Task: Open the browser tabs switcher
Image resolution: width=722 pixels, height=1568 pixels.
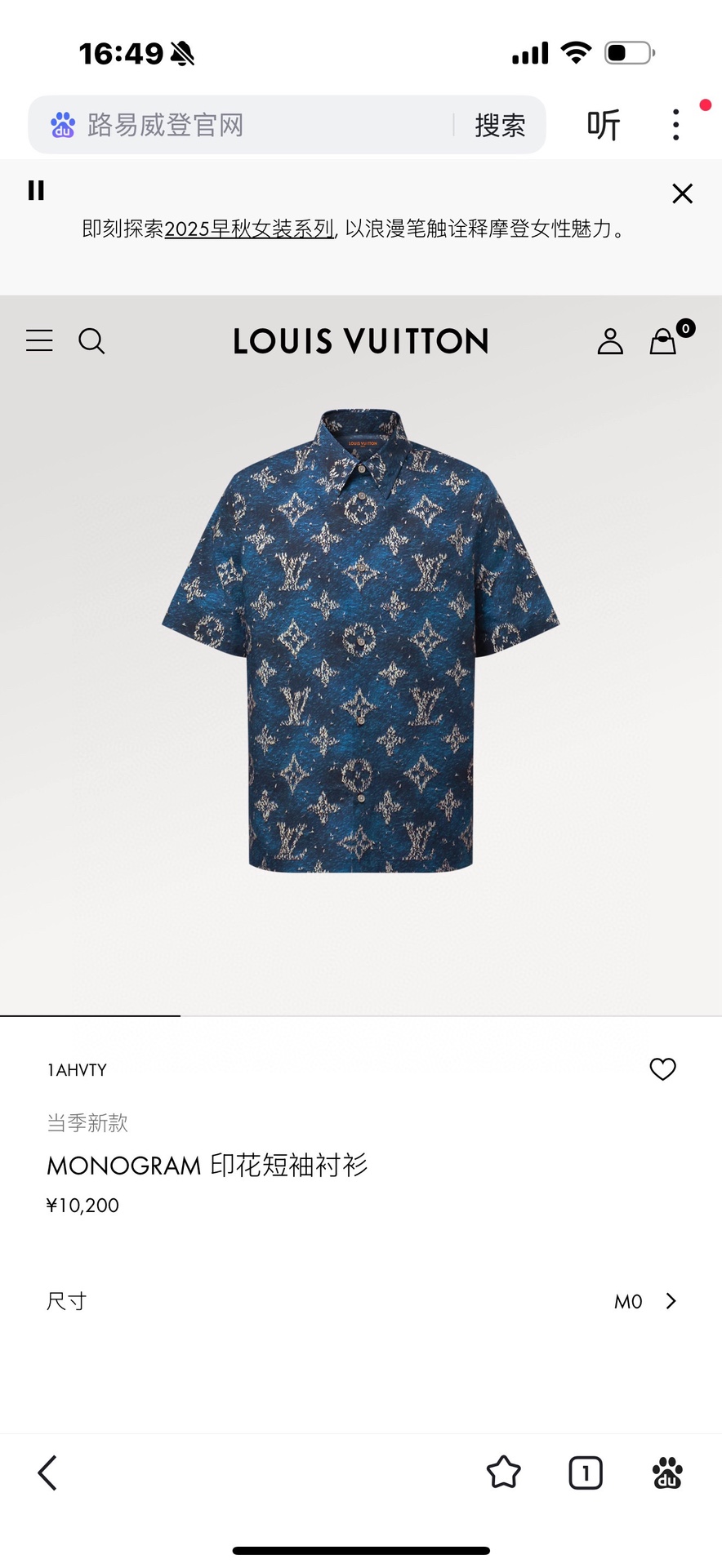Action: [585, 1472]
